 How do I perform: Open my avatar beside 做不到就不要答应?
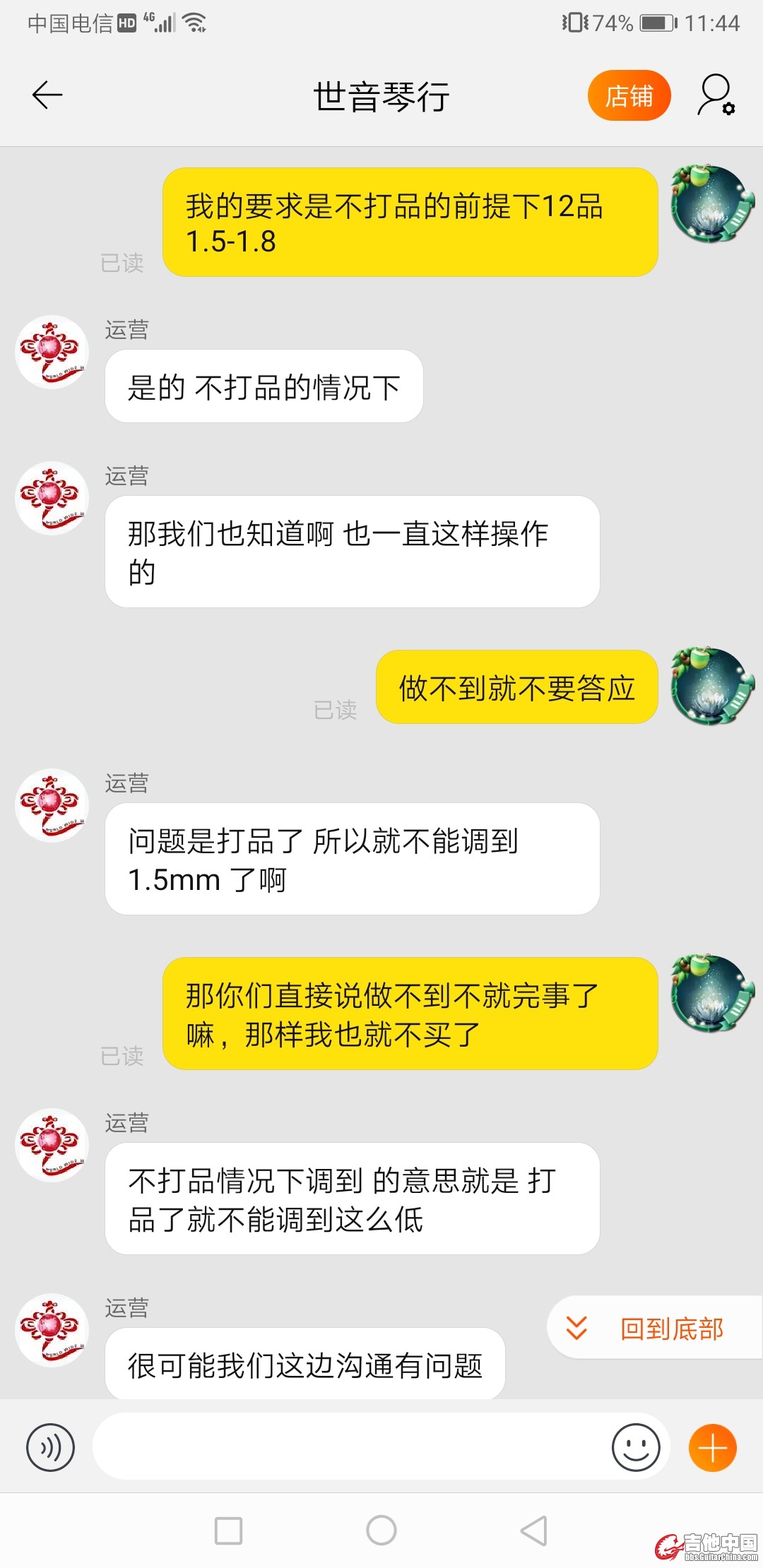tap(711, 686)
